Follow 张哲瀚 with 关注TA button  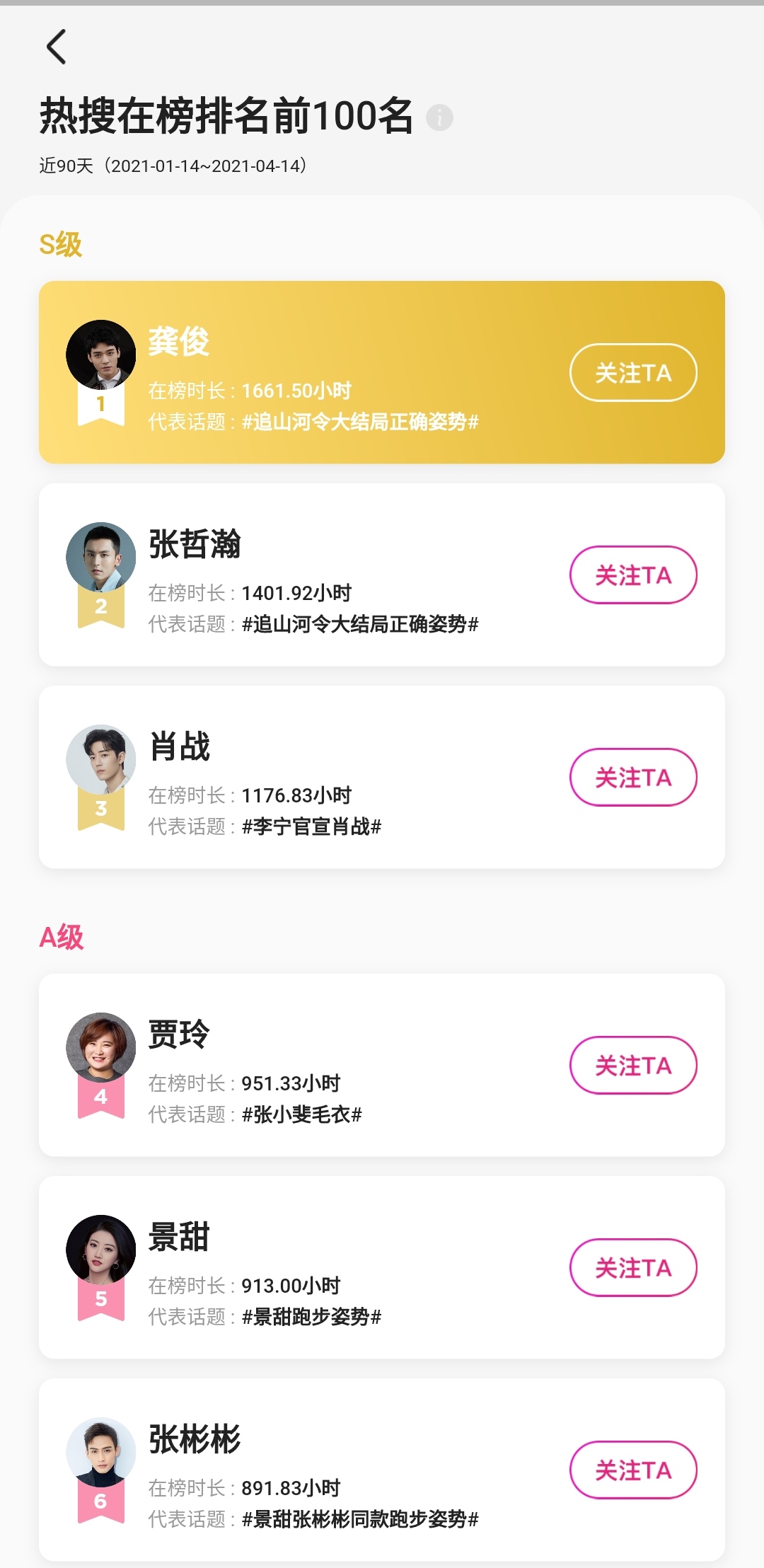click(x=633, y=575)
